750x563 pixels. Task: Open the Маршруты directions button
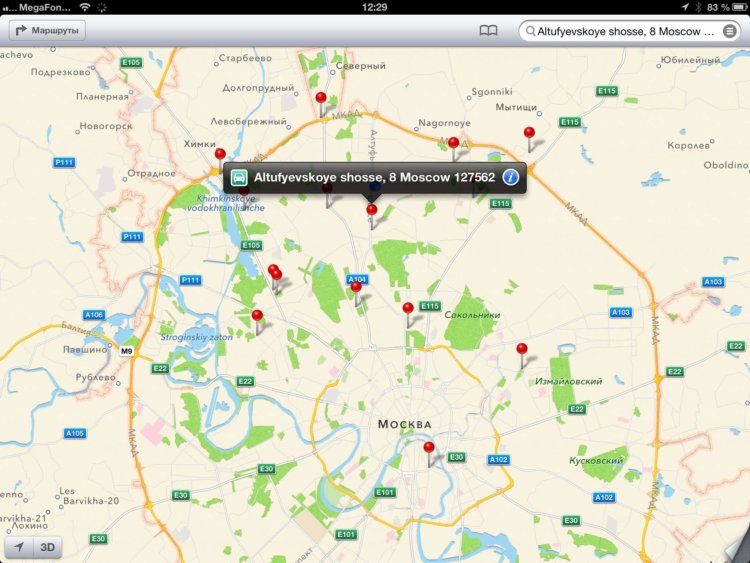47,31
